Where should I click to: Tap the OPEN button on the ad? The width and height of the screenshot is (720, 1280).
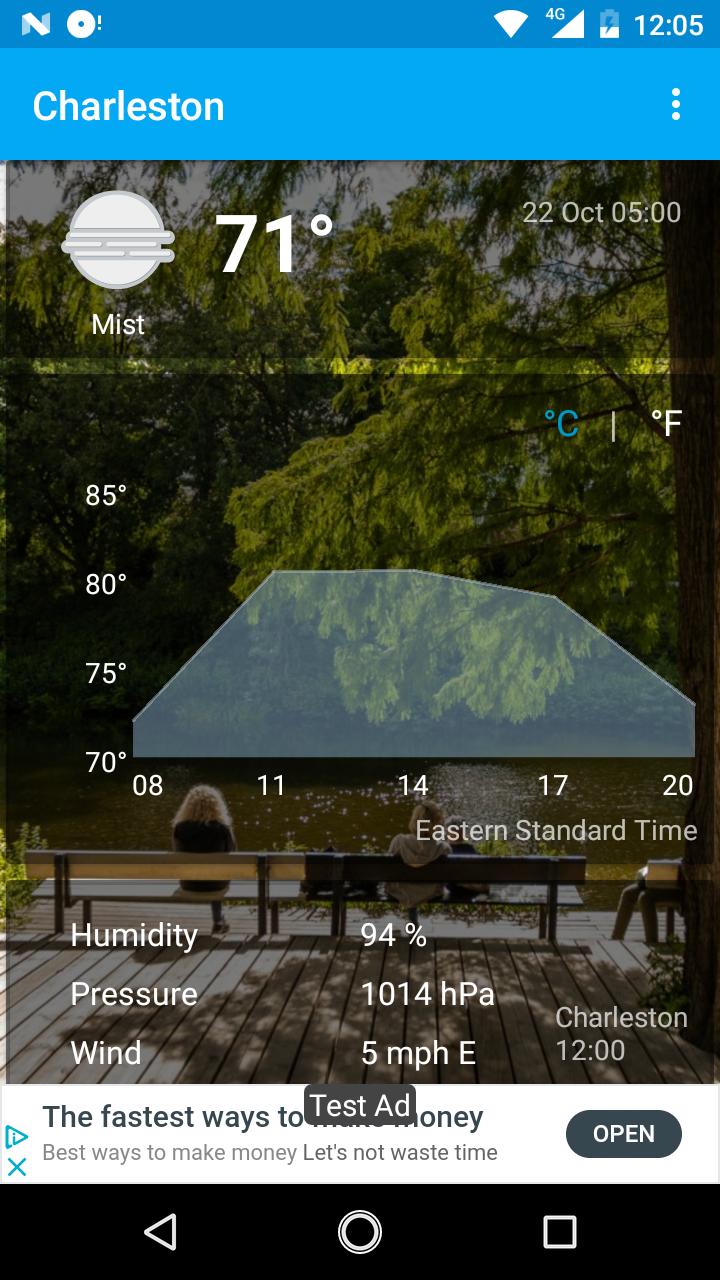tap(623, 1134)
